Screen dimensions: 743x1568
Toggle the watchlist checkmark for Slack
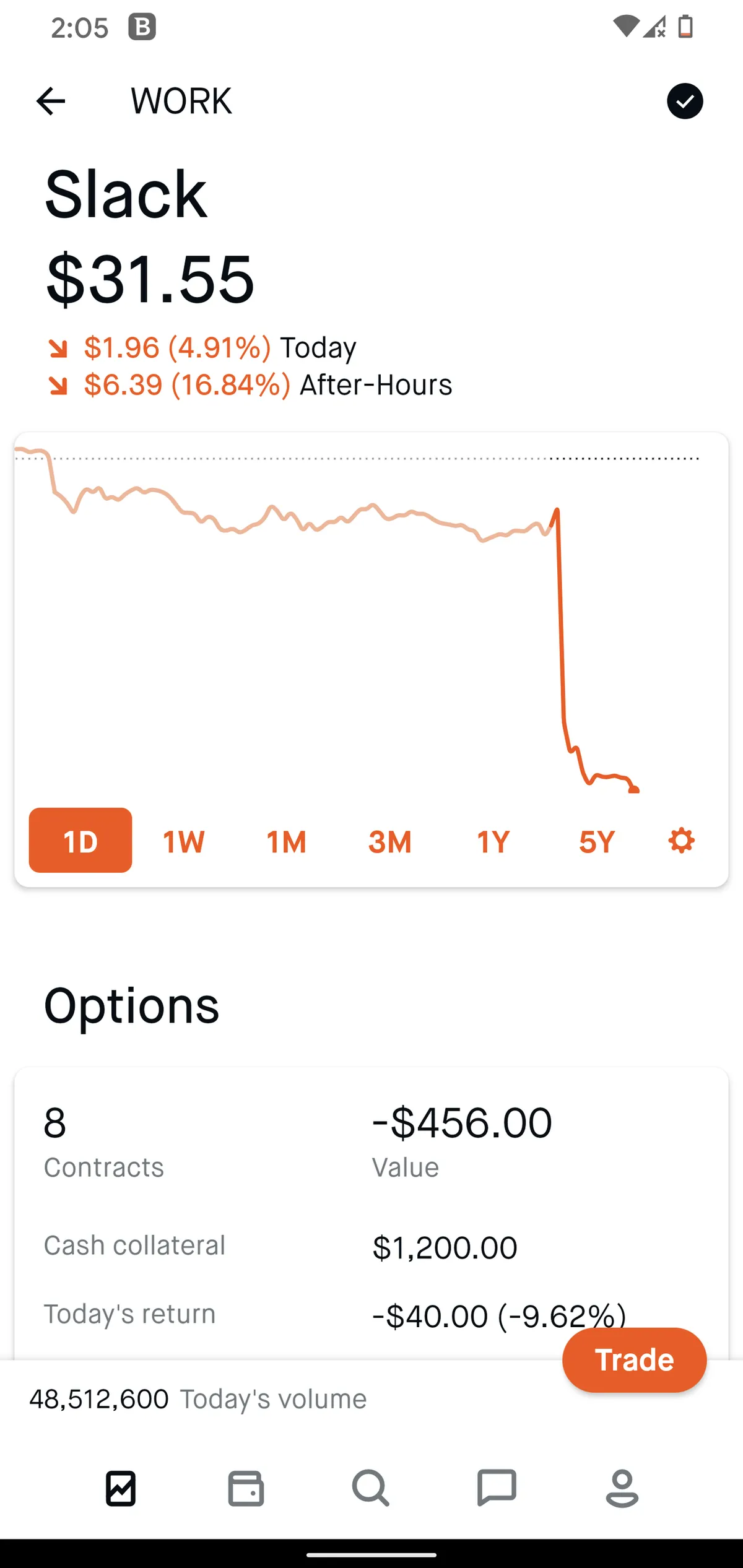pos(684,101)
